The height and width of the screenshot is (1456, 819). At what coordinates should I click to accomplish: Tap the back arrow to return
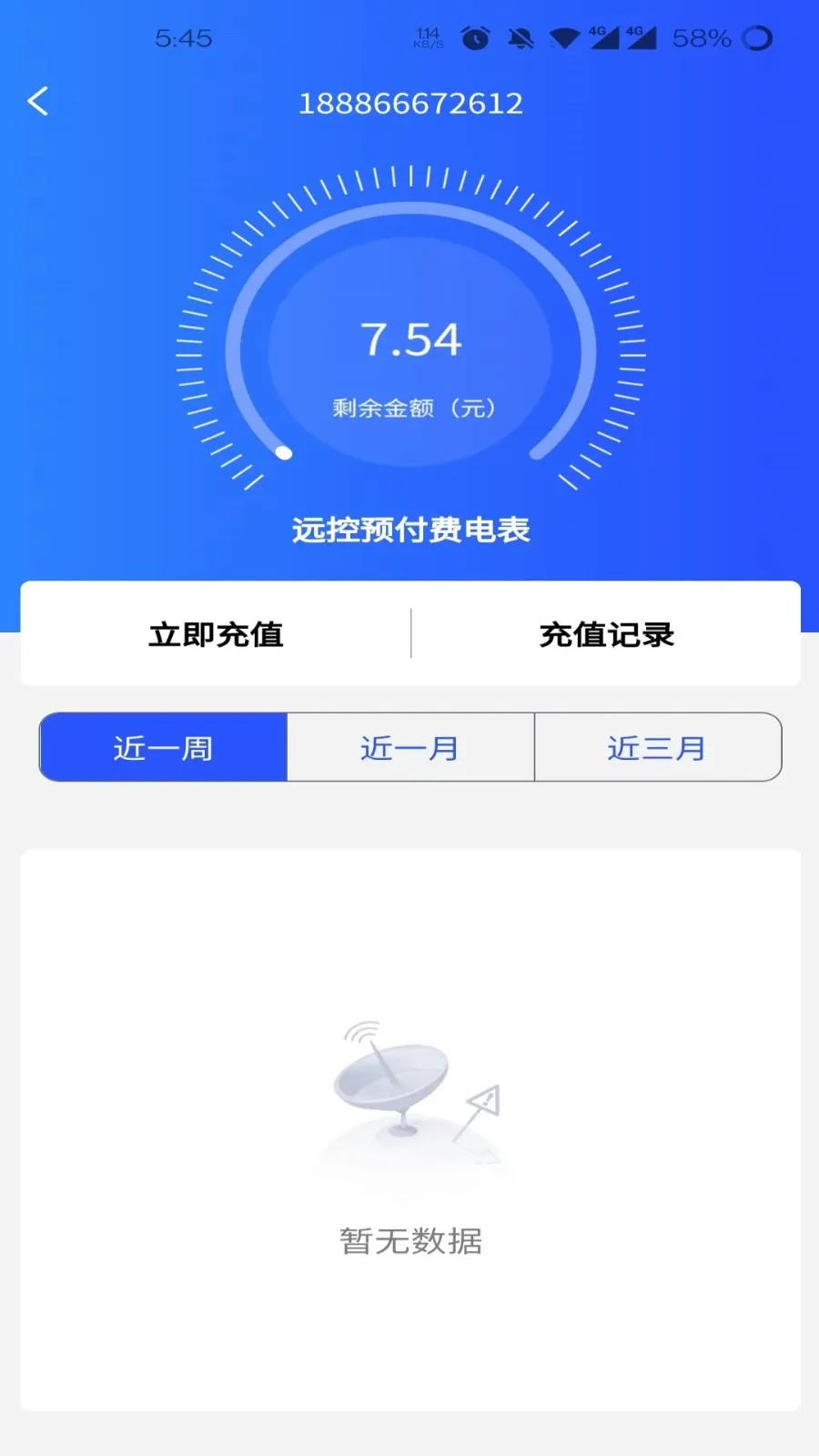point(38,102)
